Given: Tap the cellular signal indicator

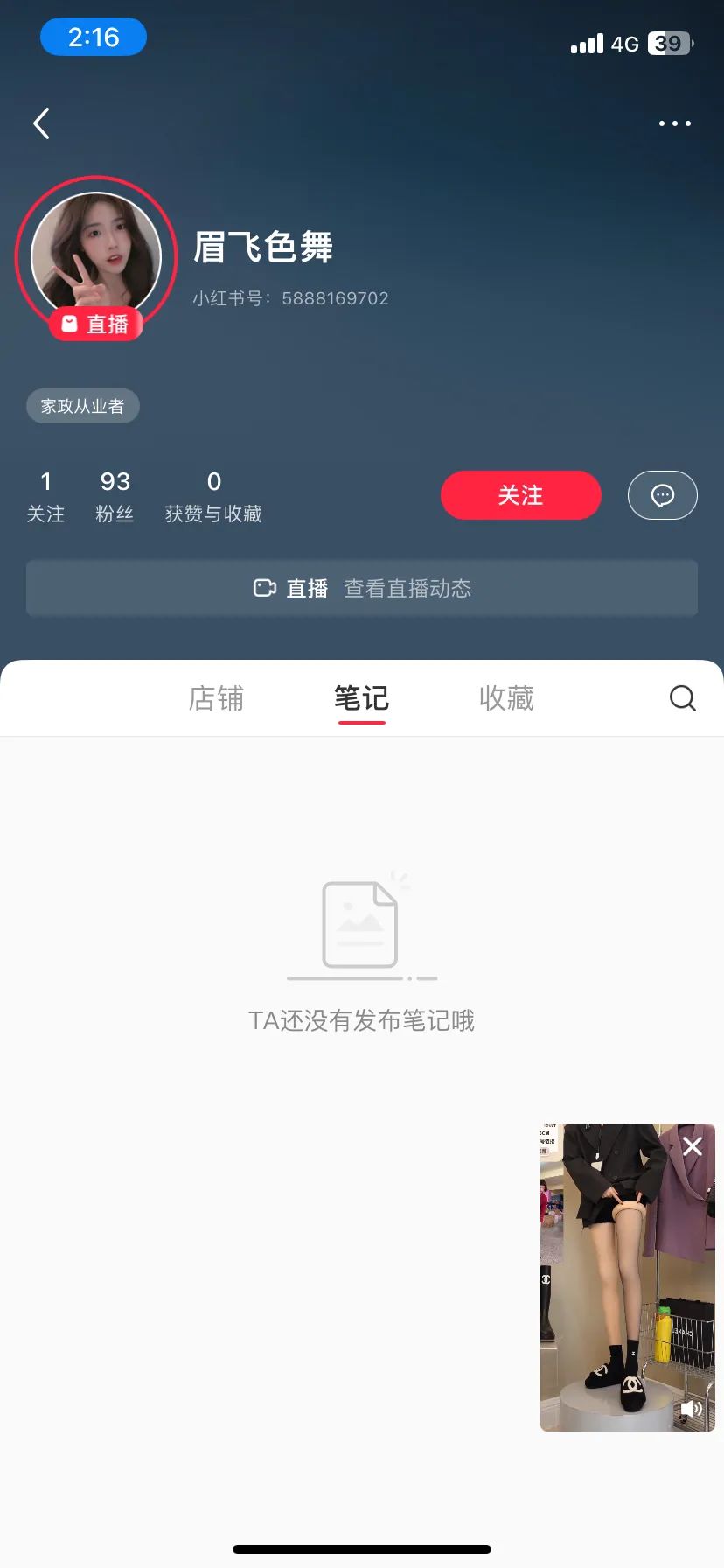Looking at the screenshot, I should (x=588, y=43).
